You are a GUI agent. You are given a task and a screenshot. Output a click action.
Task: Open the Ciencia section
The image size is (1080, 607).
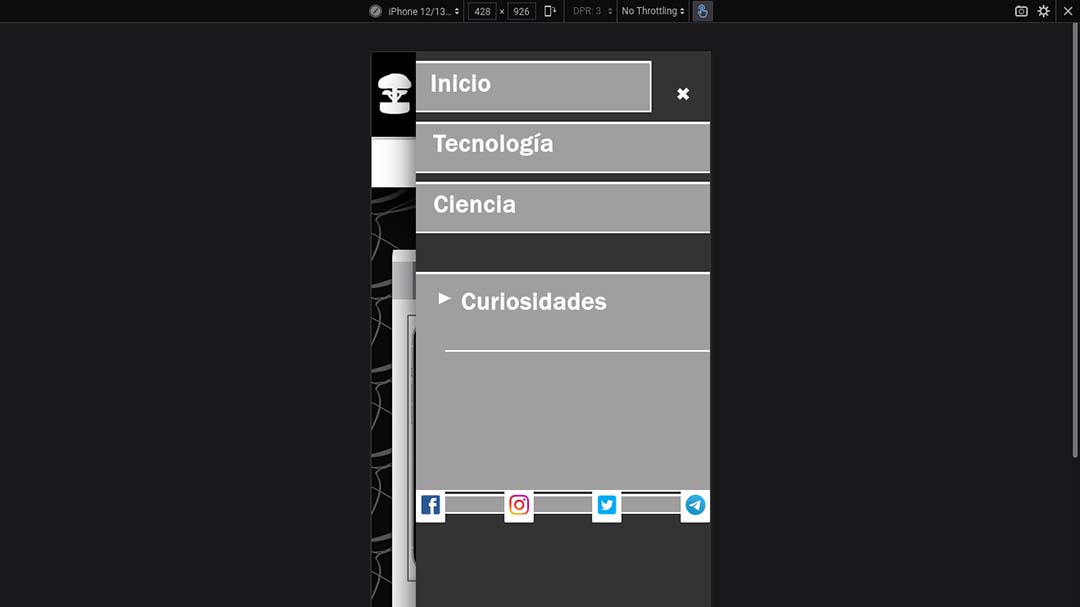(x=562, y=206)
